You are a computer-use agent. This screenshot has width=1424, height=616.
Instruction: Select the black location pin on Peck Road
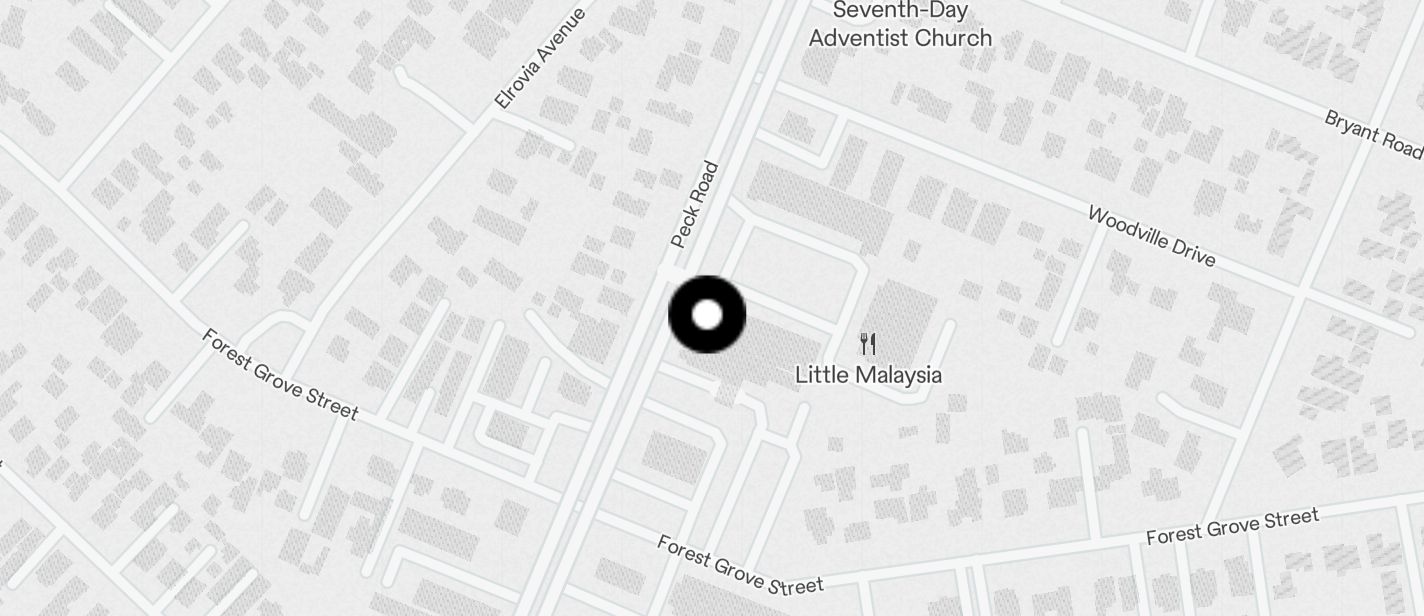pos(707,315)
